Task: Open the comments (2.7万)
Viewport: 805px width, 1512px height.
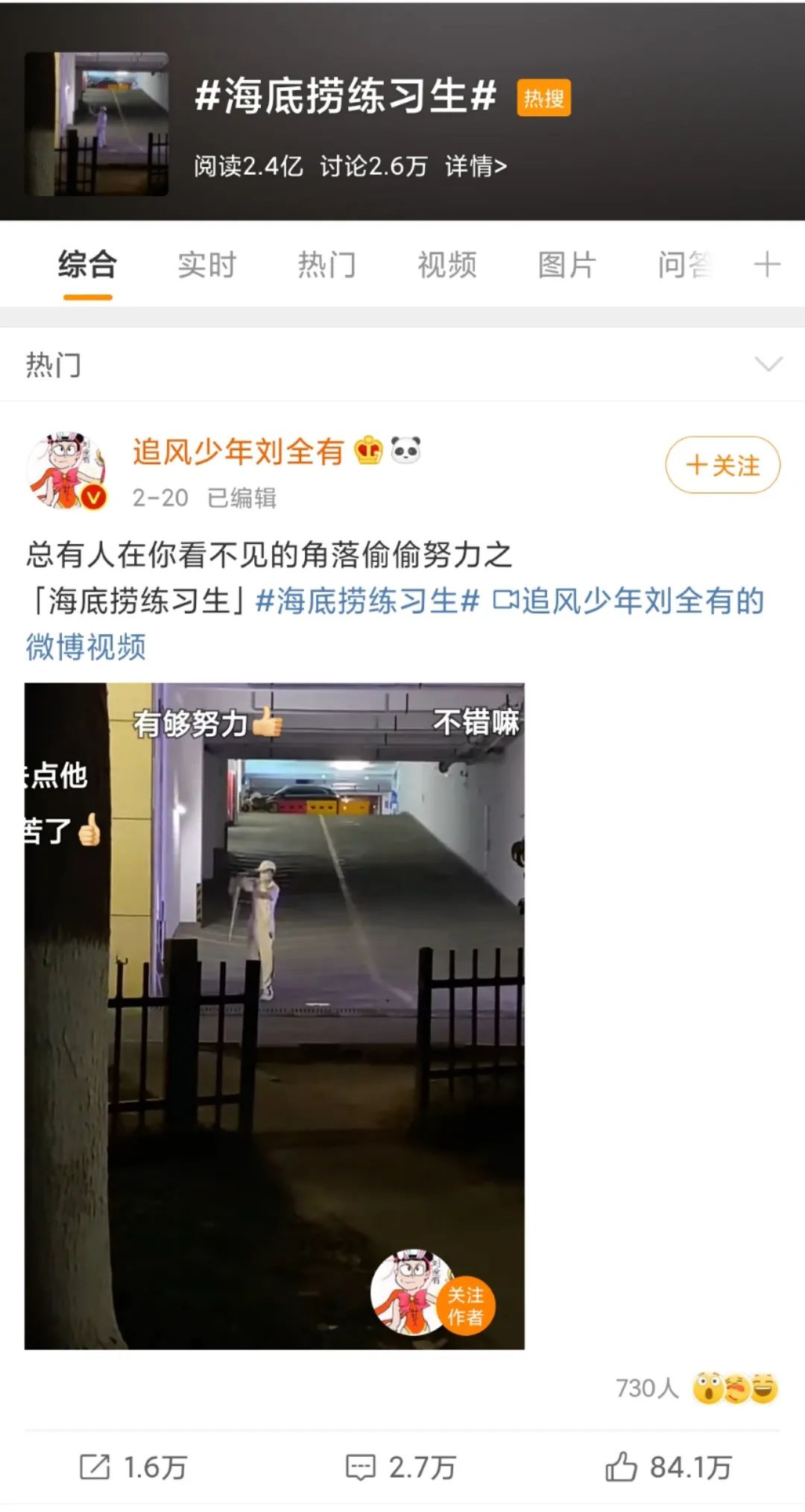Action: 401,1467
